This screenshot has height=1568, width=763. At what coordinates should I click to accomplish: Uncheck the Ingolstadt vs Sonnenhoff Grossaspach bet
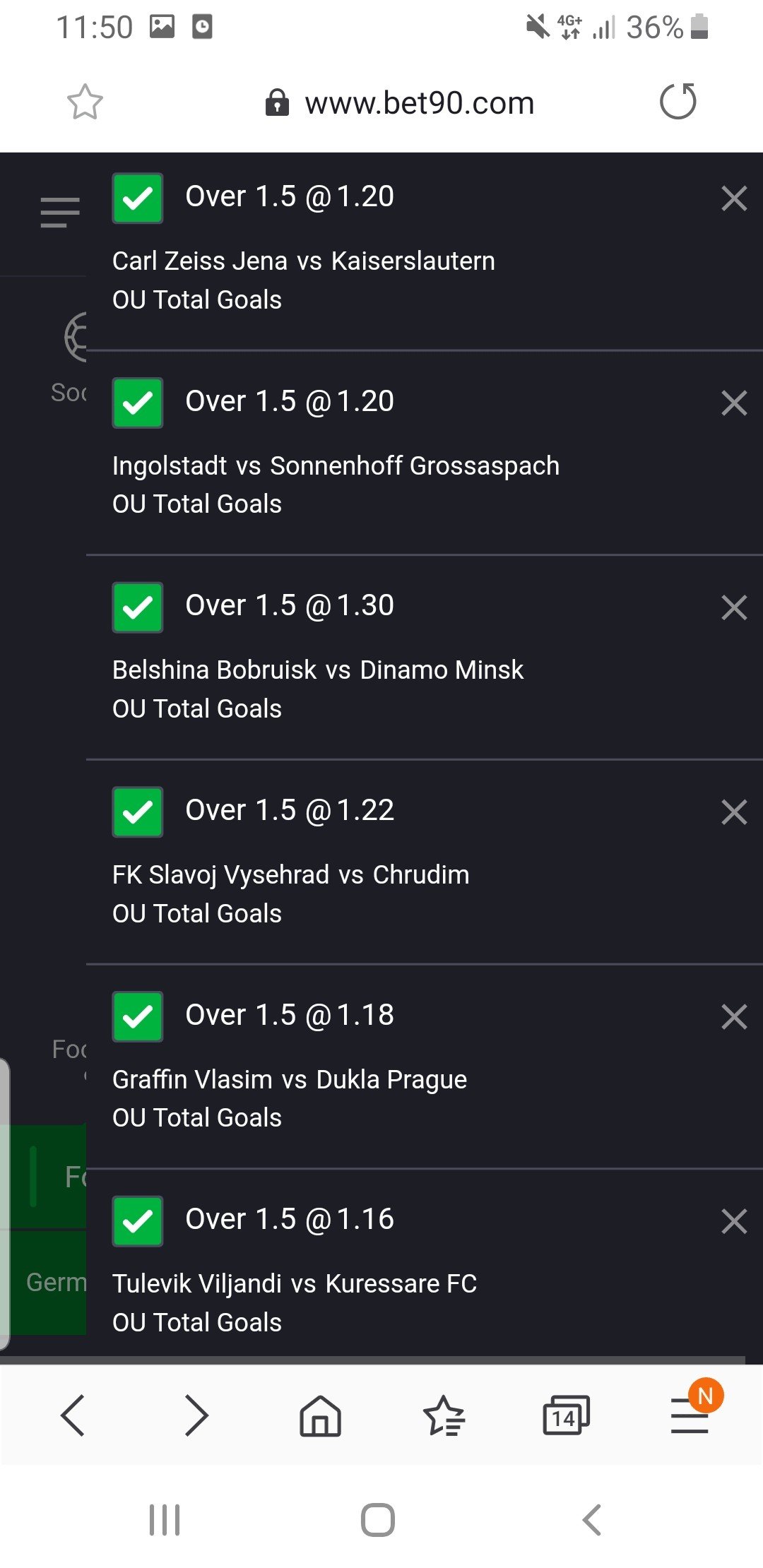(138, 403)
